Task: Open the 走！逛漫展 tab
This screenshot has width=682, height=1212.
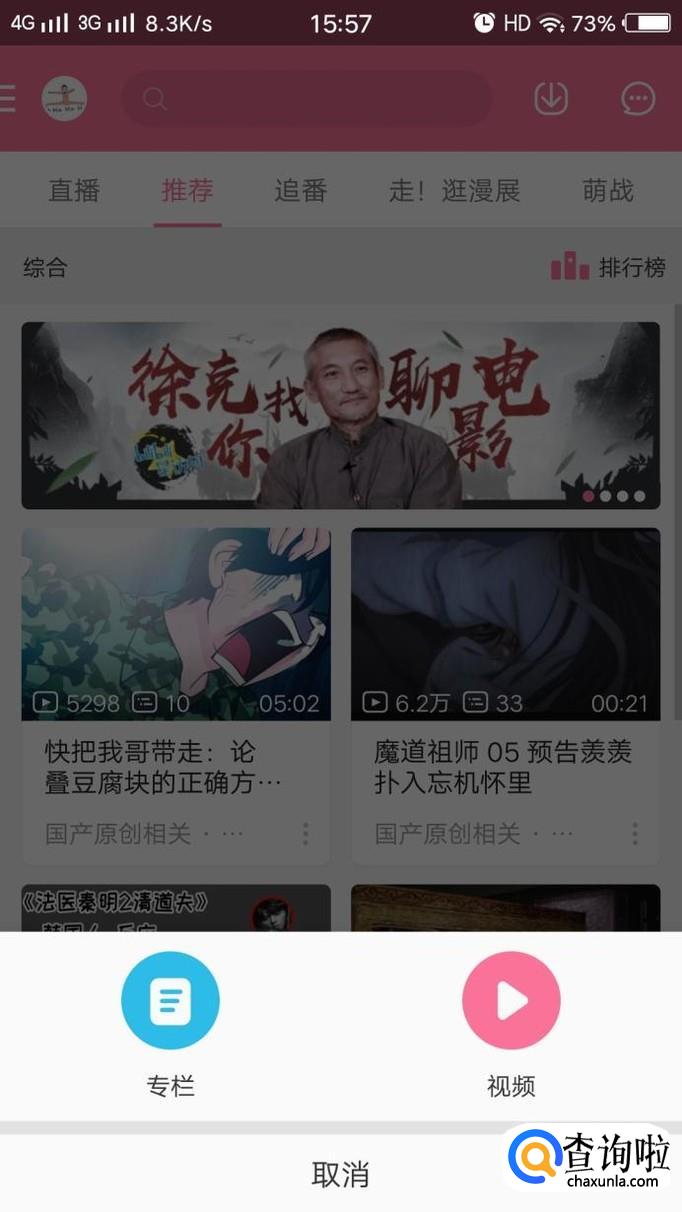Action: click(x=455, y=190)
